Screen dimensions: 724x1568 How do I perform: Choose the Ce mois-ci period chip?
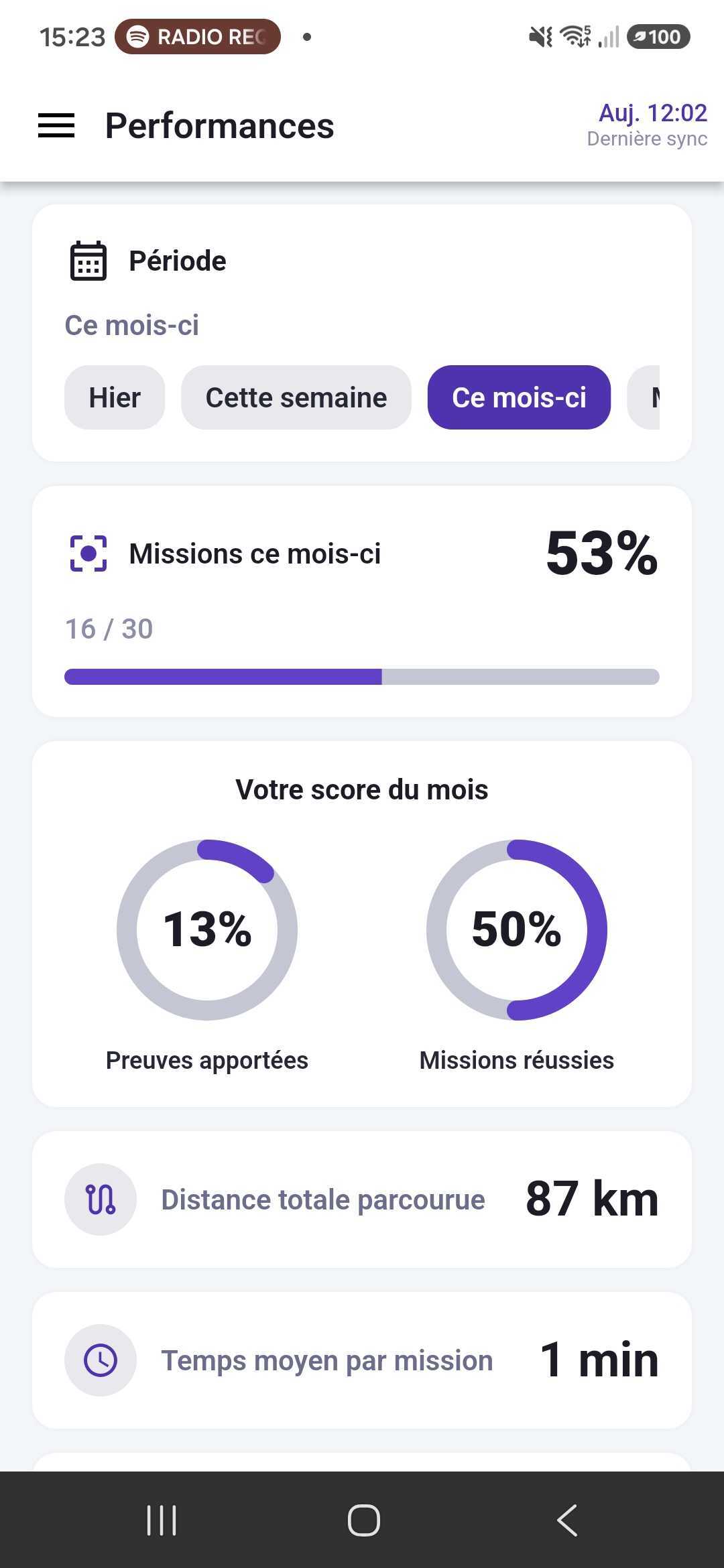[519, 397]
